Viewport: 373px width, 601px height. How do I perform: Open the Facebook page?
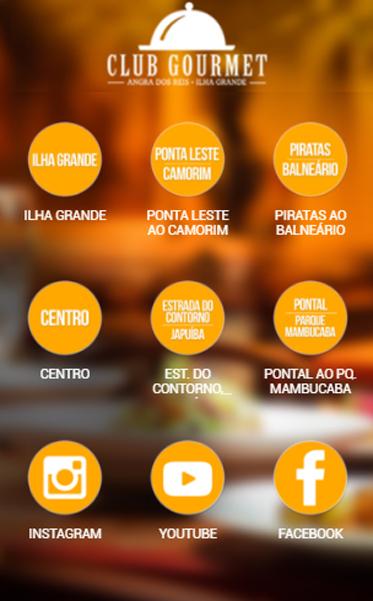[310, 478]
